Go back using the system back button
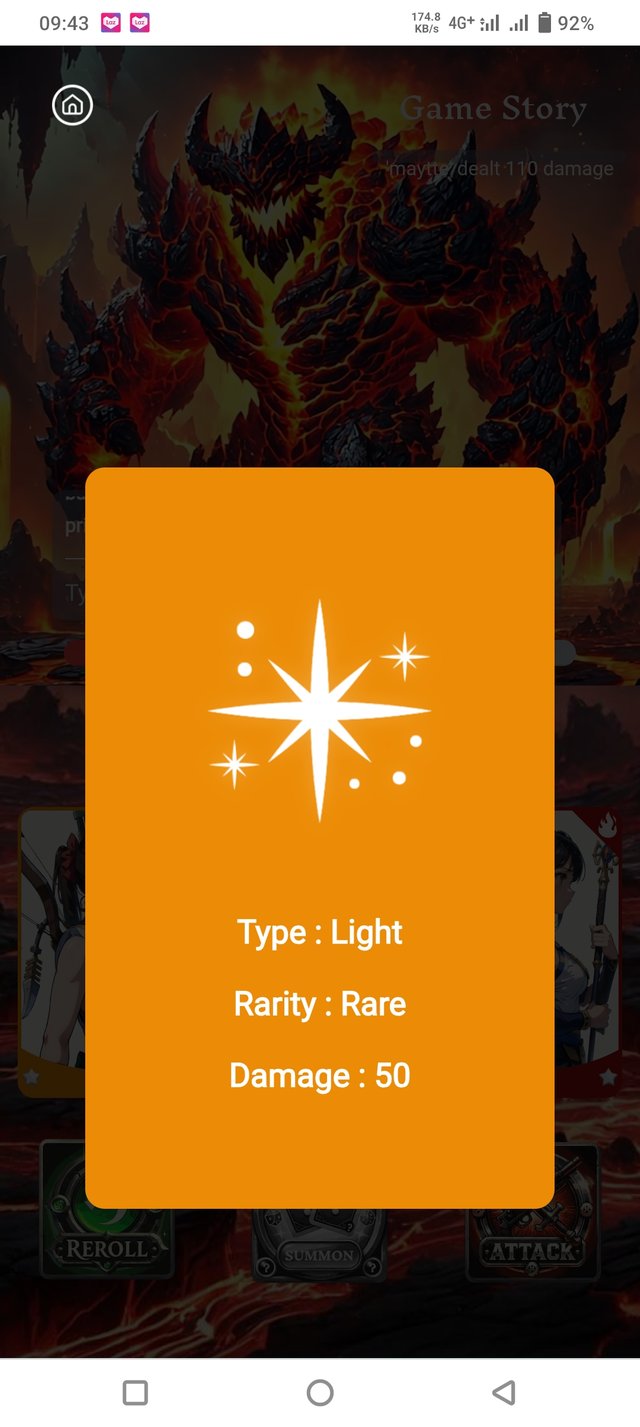 [504, 1392]
